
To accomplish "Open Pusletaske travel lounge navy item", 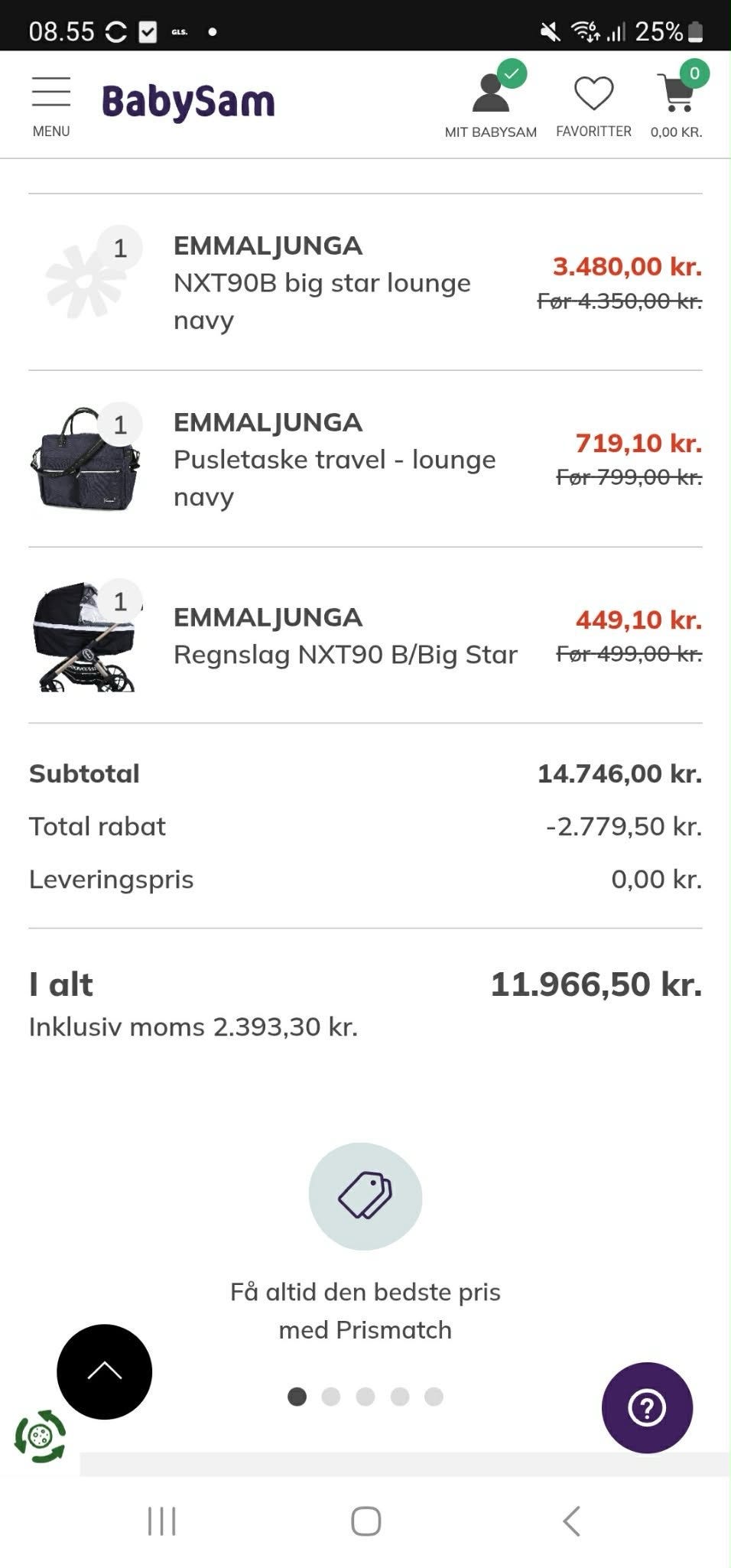I will [334, 460].
